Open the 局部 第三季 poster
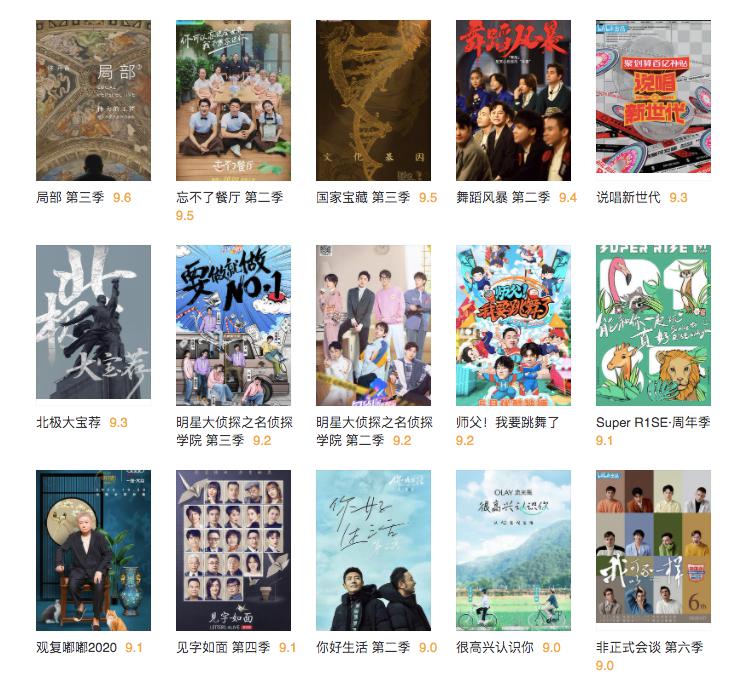 coord(93,100)
